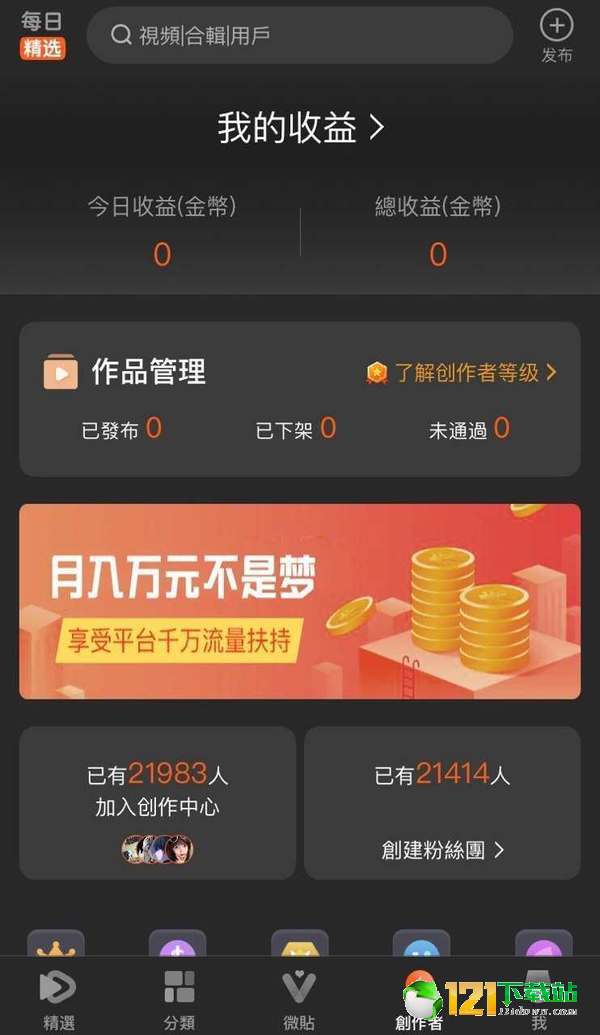View 已下架 works
The height and width of the screenshot is (1035, 600).
click(x=295, y=430)
